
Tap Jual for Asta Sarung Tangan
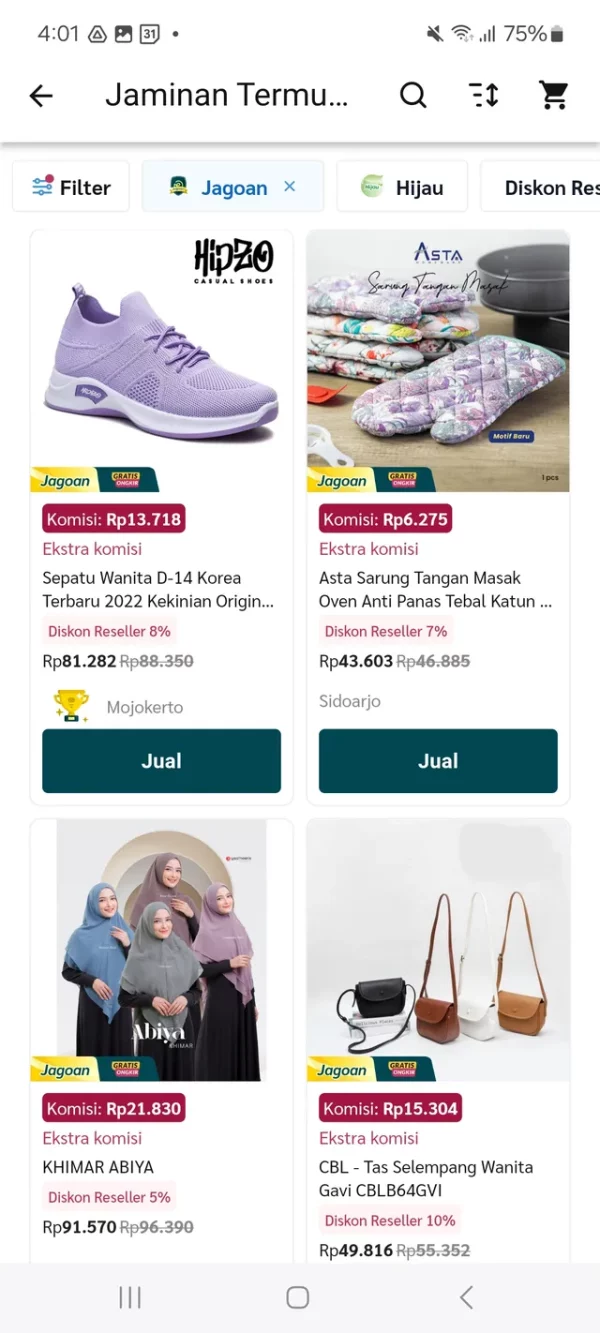coord(438,761)
